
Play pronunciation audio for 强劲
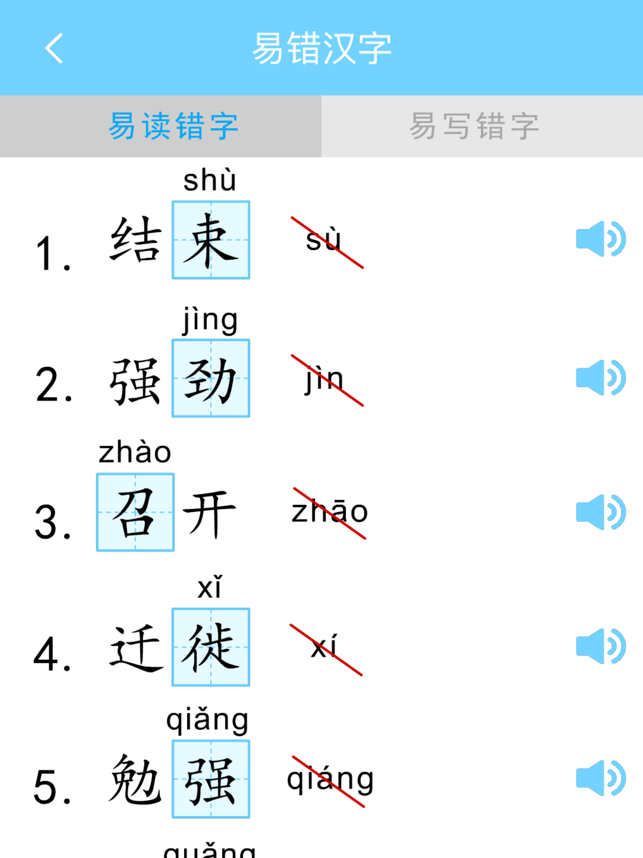[600, 378]
